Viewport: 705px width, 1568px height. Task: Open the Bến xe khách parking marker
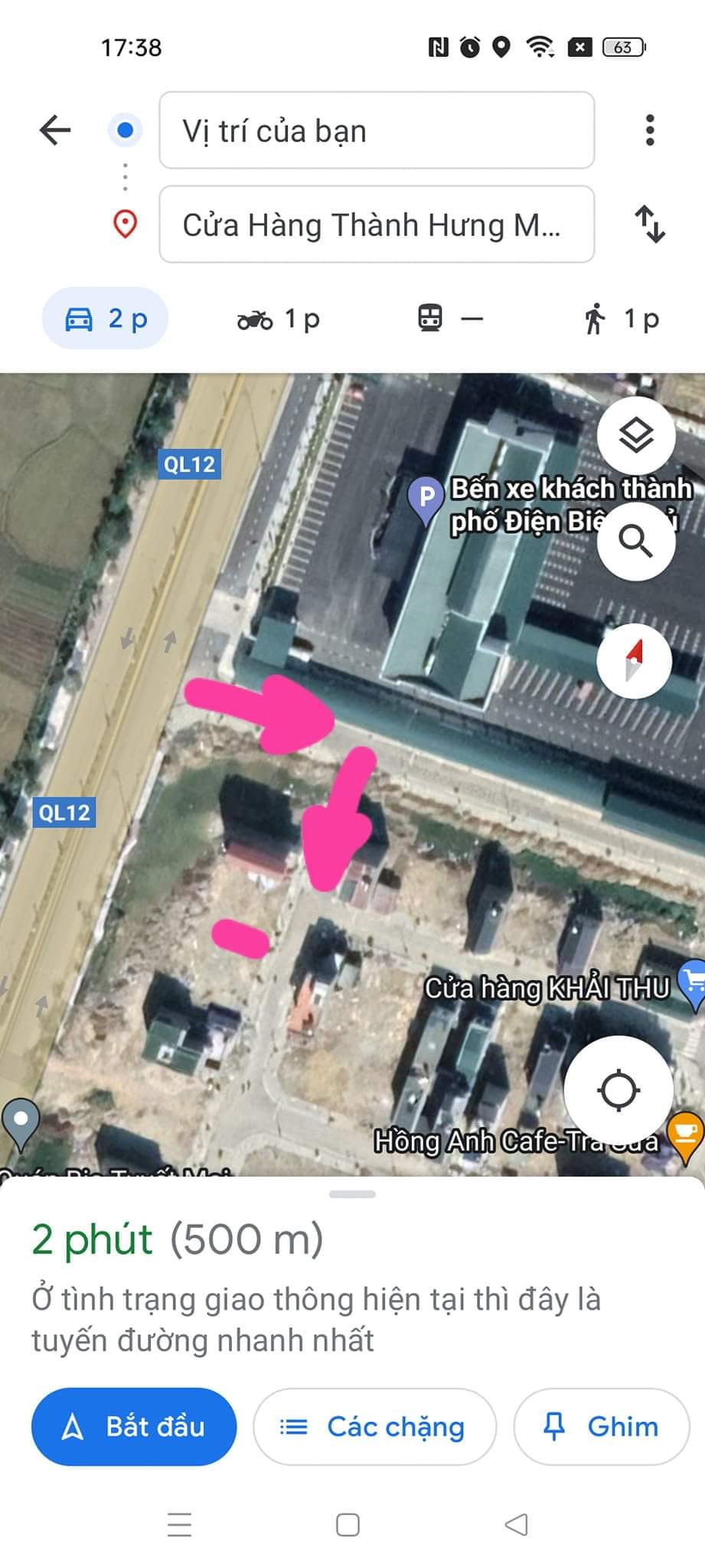426,498
